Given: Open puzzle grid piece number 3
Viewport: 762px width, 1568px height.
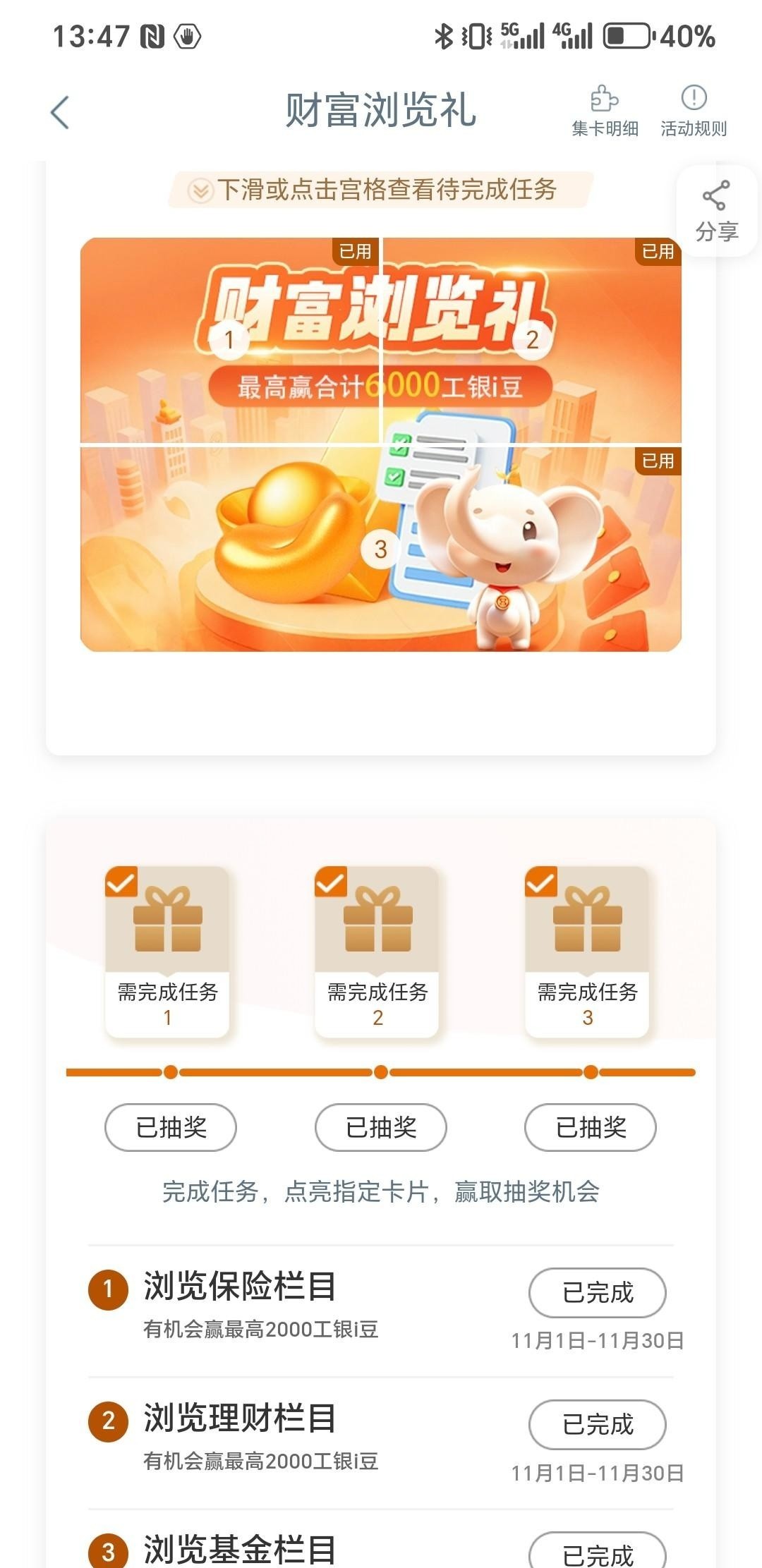Looking at the screenshot, I should pyautogui.click(x=380, y=549).
